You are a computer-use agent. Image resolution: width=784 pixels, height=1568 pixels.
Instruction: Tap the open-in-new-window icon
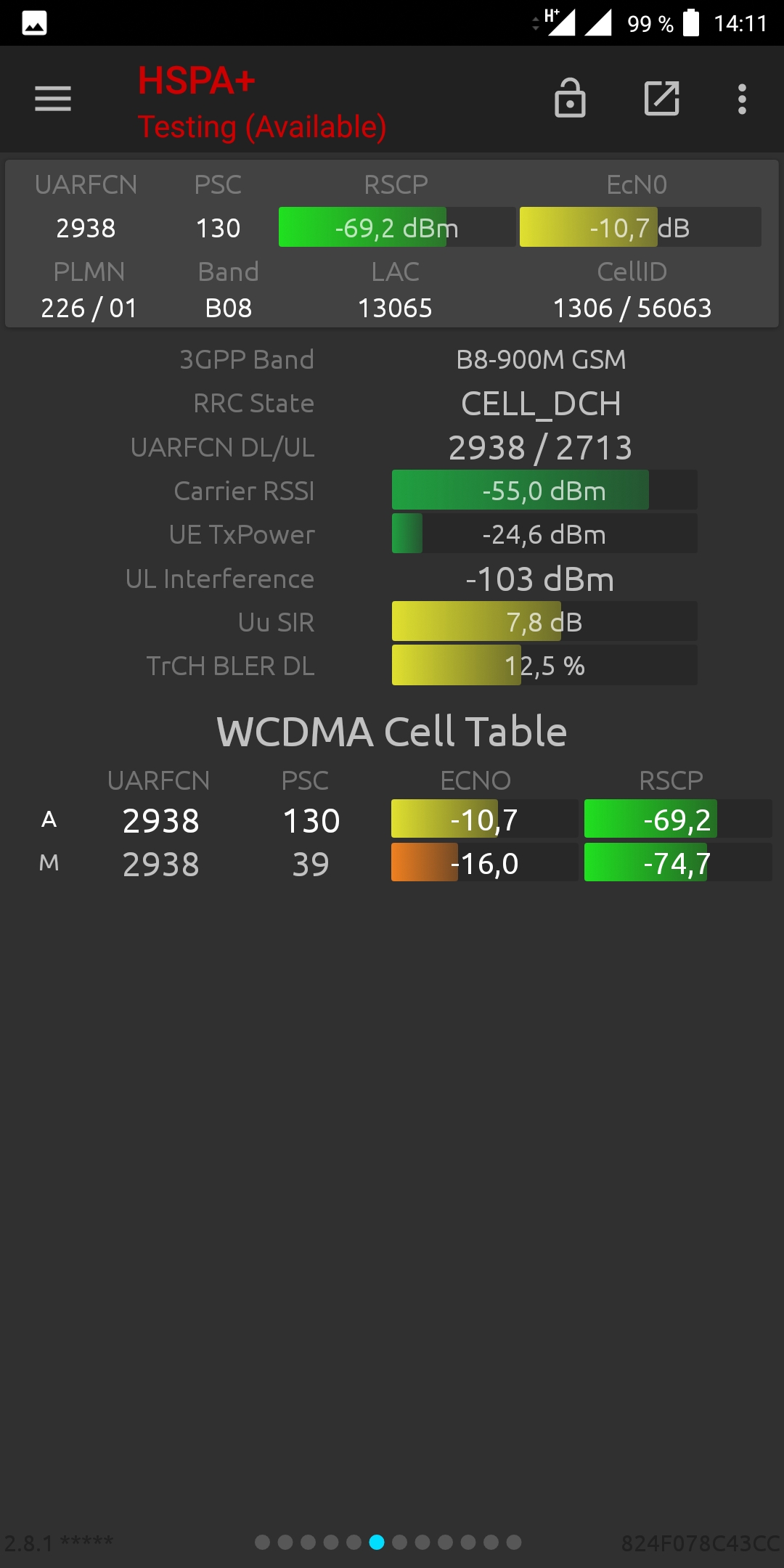[x=662, y=98]
